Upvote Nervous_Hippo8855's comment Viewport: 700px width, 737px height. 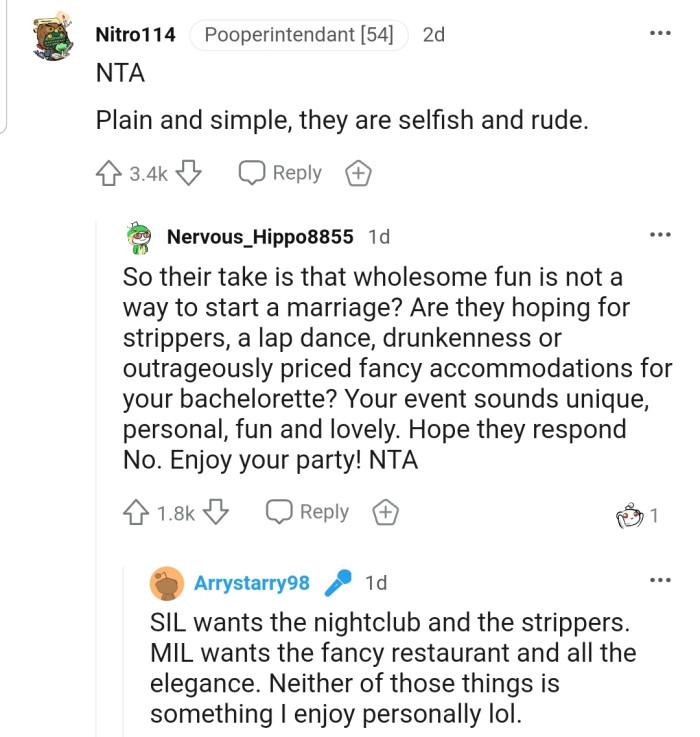point(136,513)
